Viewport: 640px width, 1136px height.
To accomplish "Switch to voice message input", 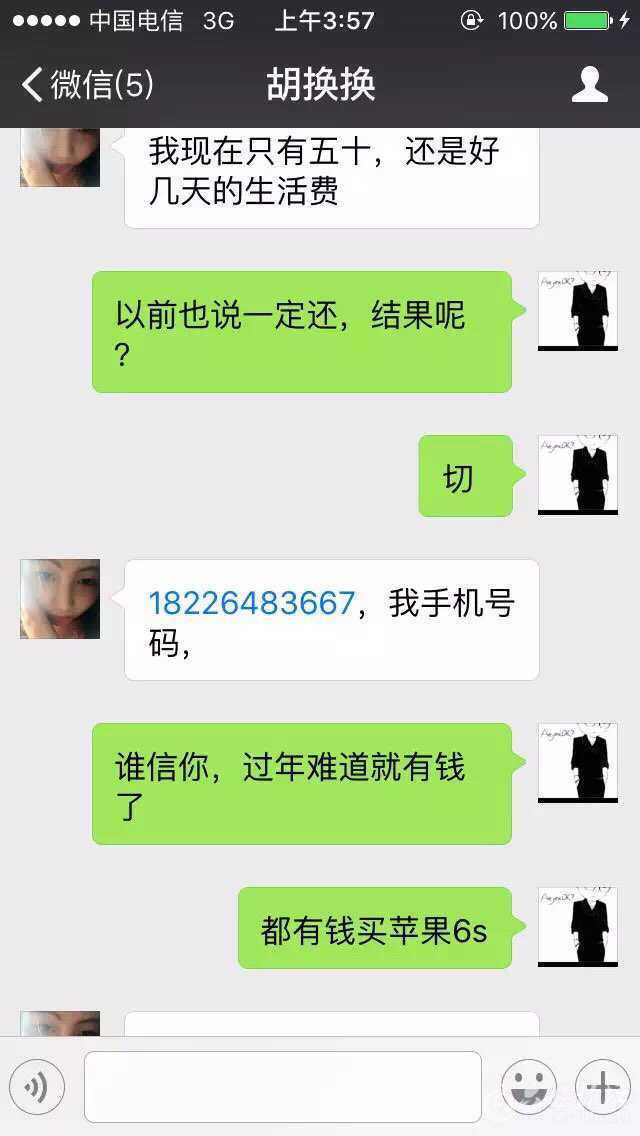I will [37, 1087].
